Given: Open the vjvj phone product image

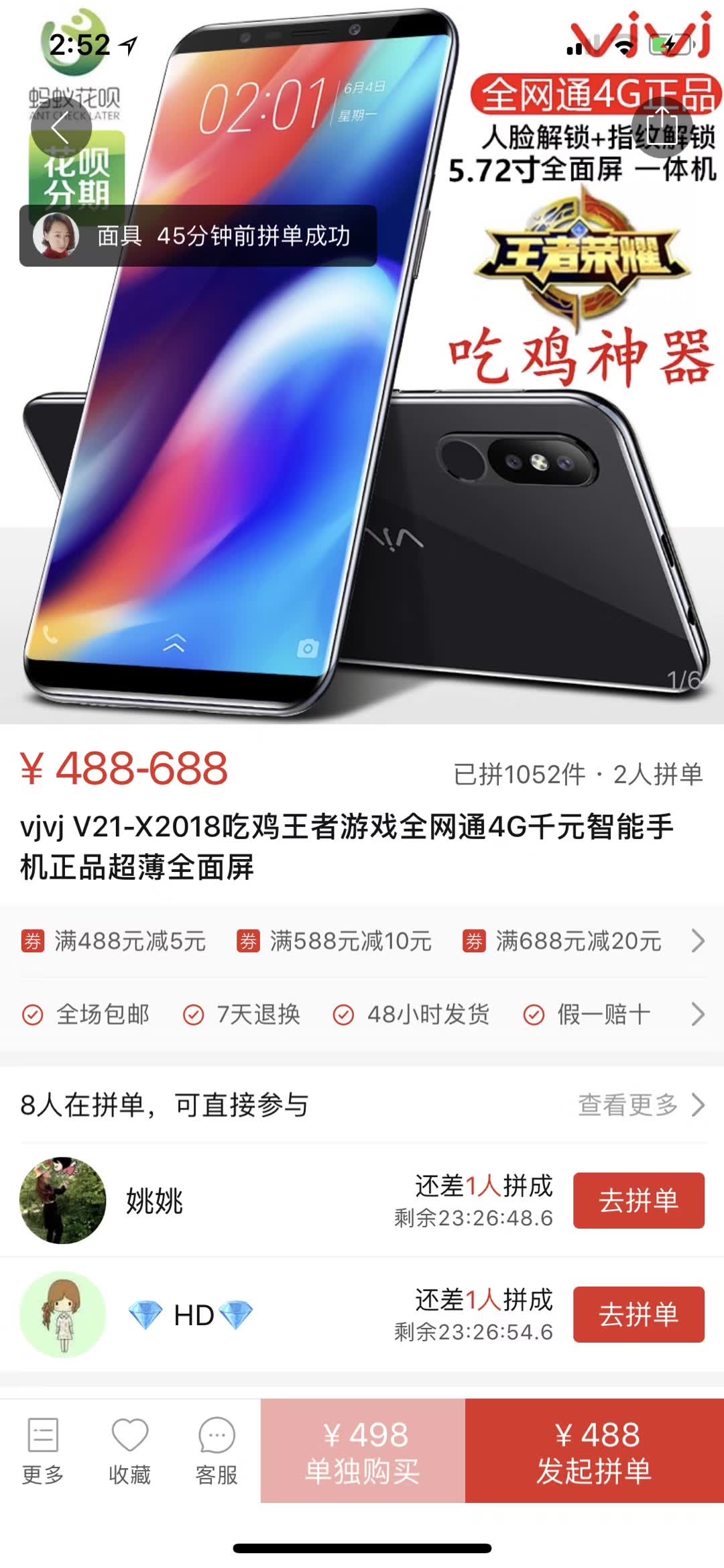Looking at the screenshot, I should (x=362, y=469).
